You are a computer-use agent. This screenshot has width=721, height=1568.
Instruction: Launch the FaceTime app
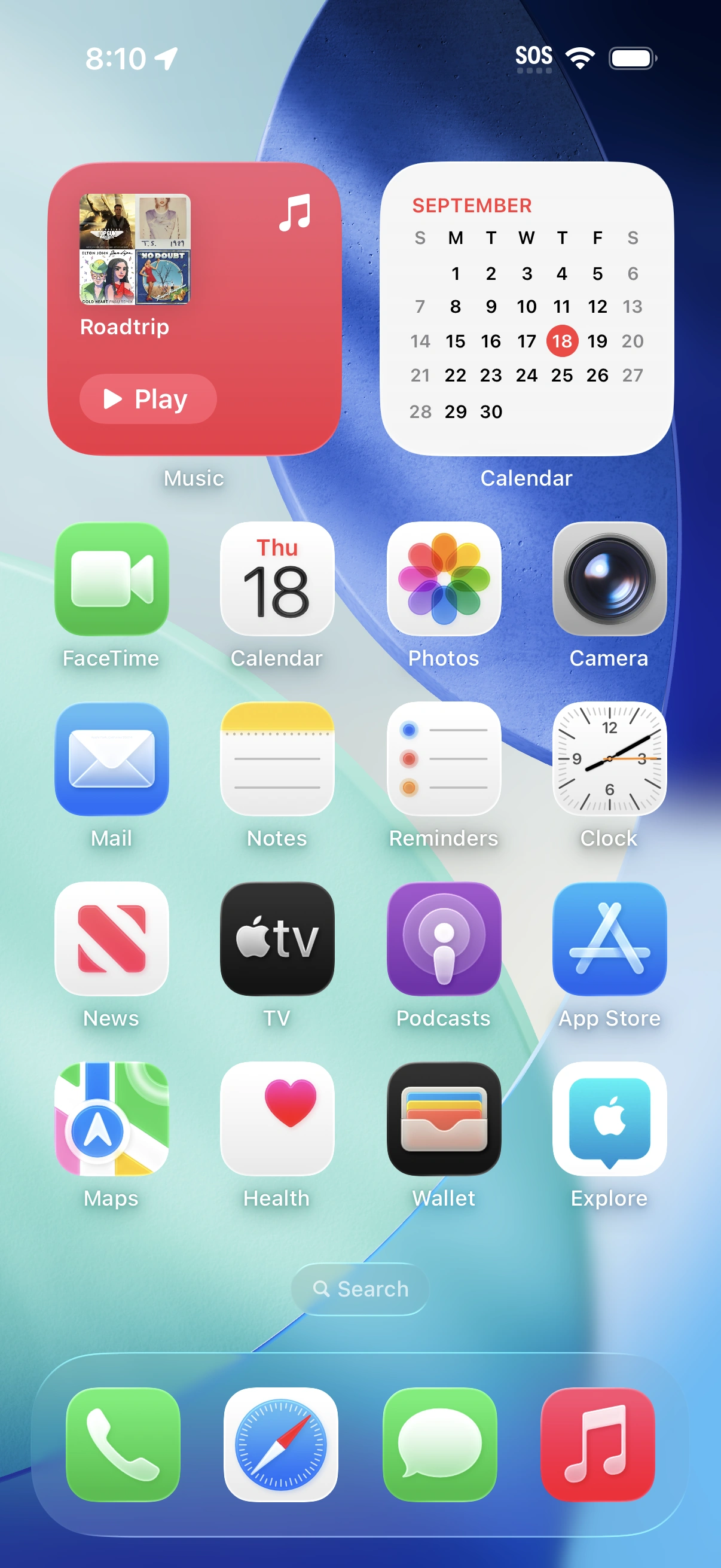pyautogui.click(x=111, y=579)
